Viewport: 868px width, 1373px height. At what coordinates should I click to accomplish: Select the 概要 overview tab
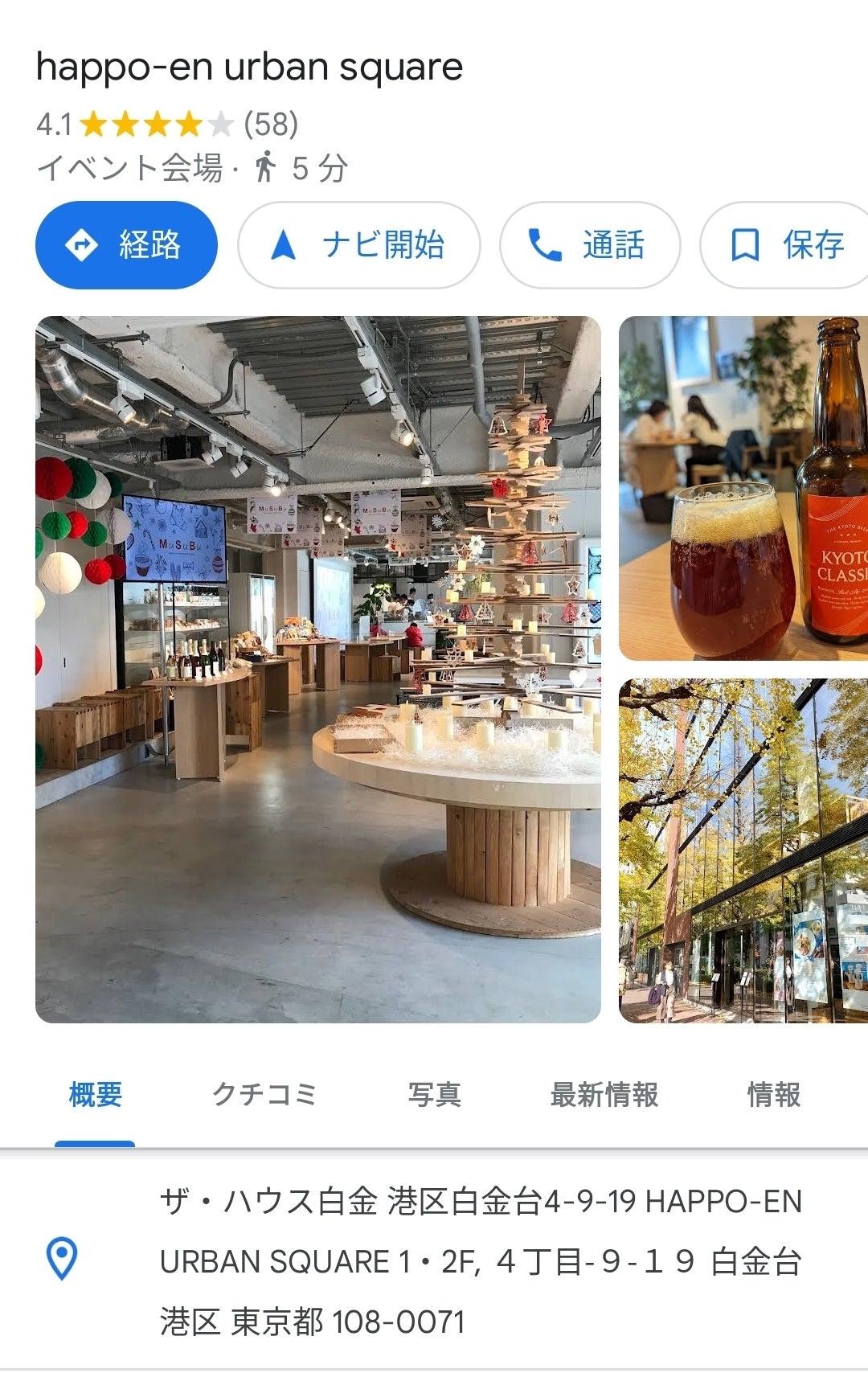95,1095
